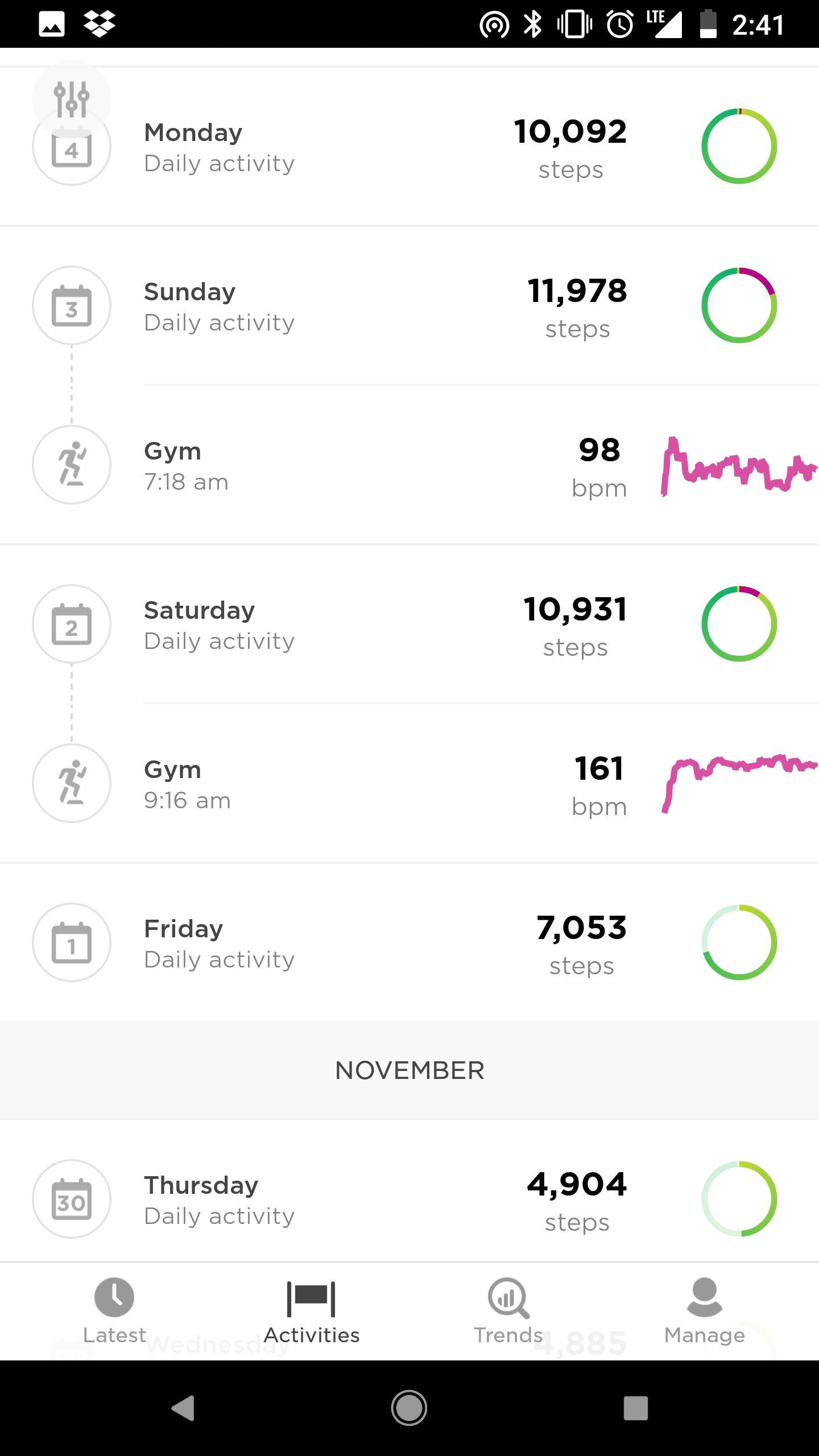This screenshot has width=819, height=1456.
Task: Click the Saturday calendar icon showing 2
Action: (x=71, y=624)
